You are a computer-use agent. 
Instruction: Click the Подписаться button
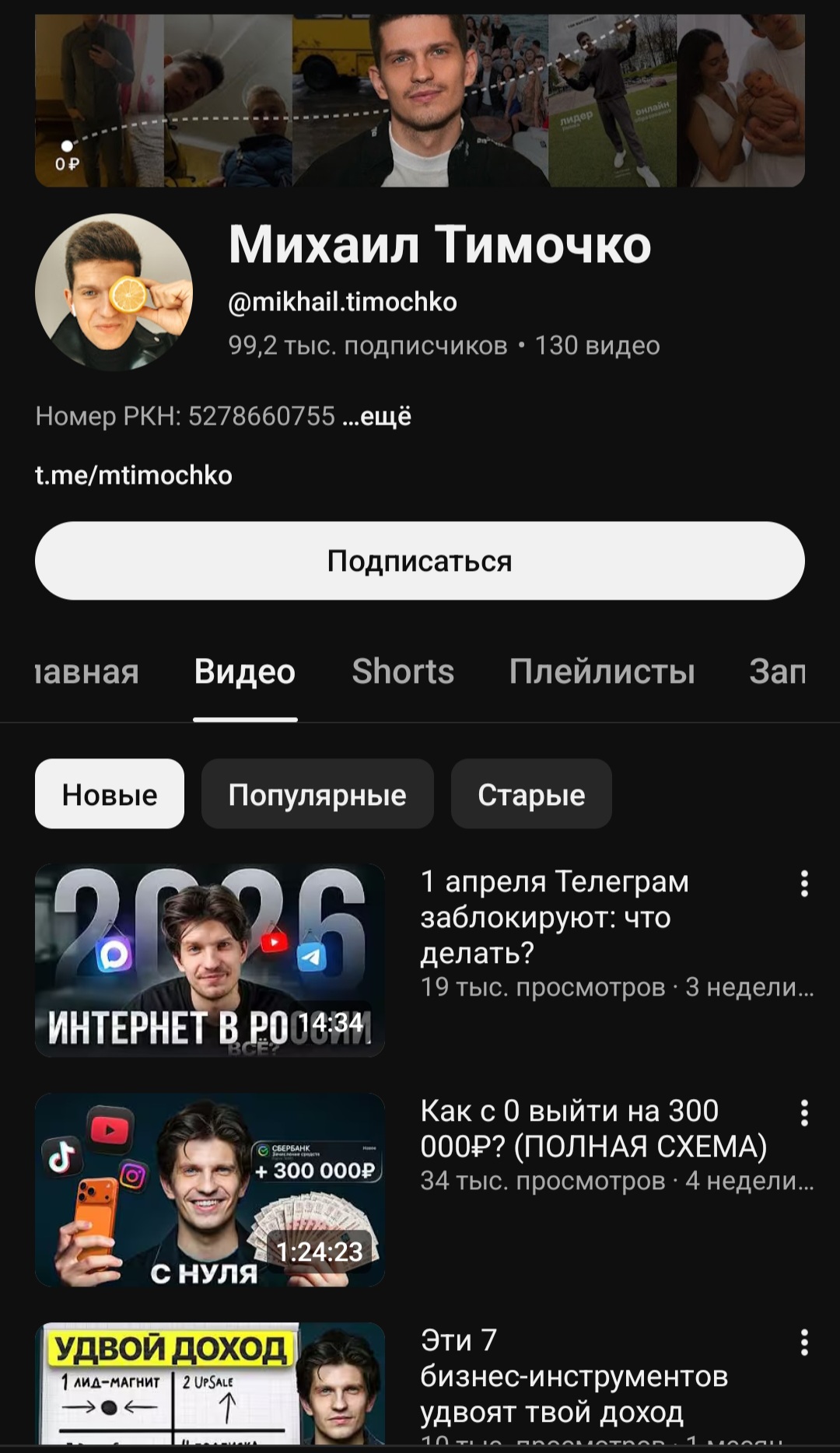click(420, 558)
